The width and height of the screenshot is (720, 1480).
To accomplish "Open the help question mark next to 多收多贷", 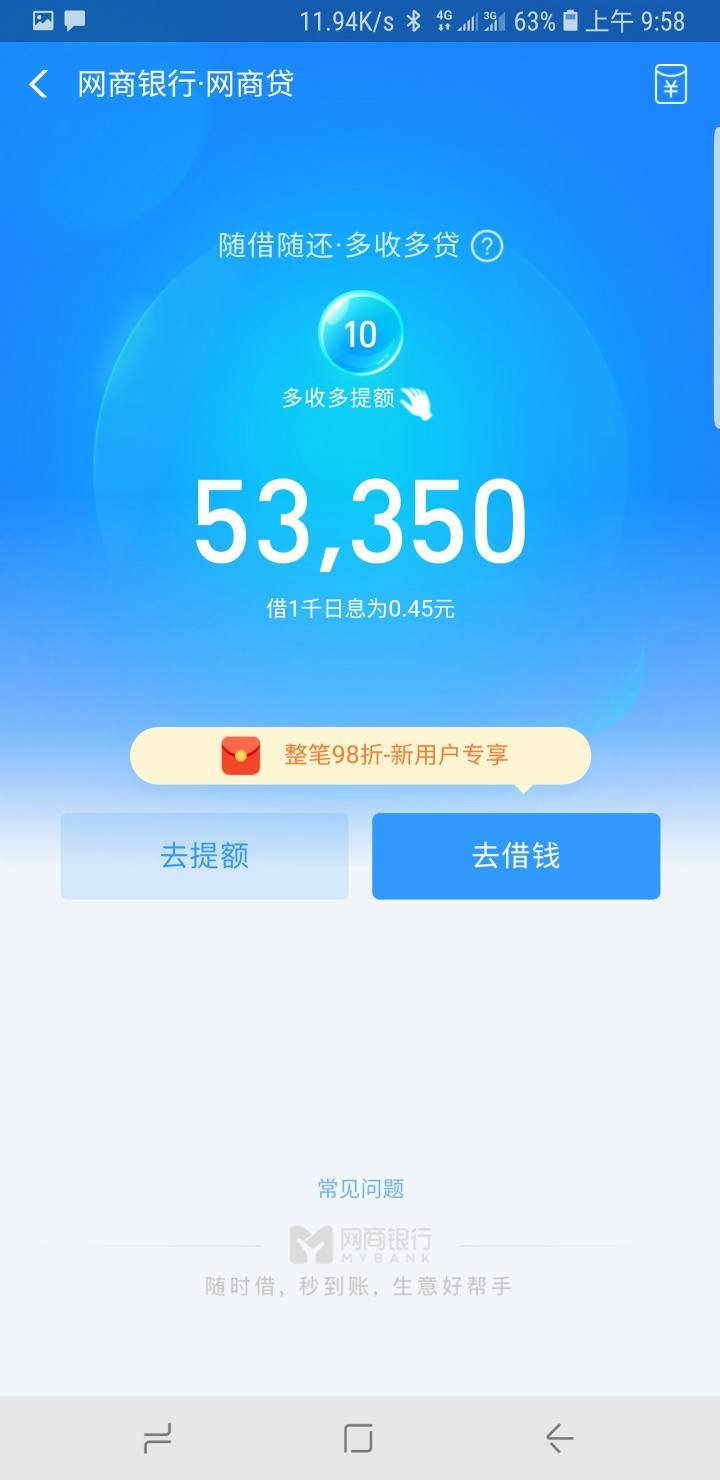I will [x=488, y=246].
